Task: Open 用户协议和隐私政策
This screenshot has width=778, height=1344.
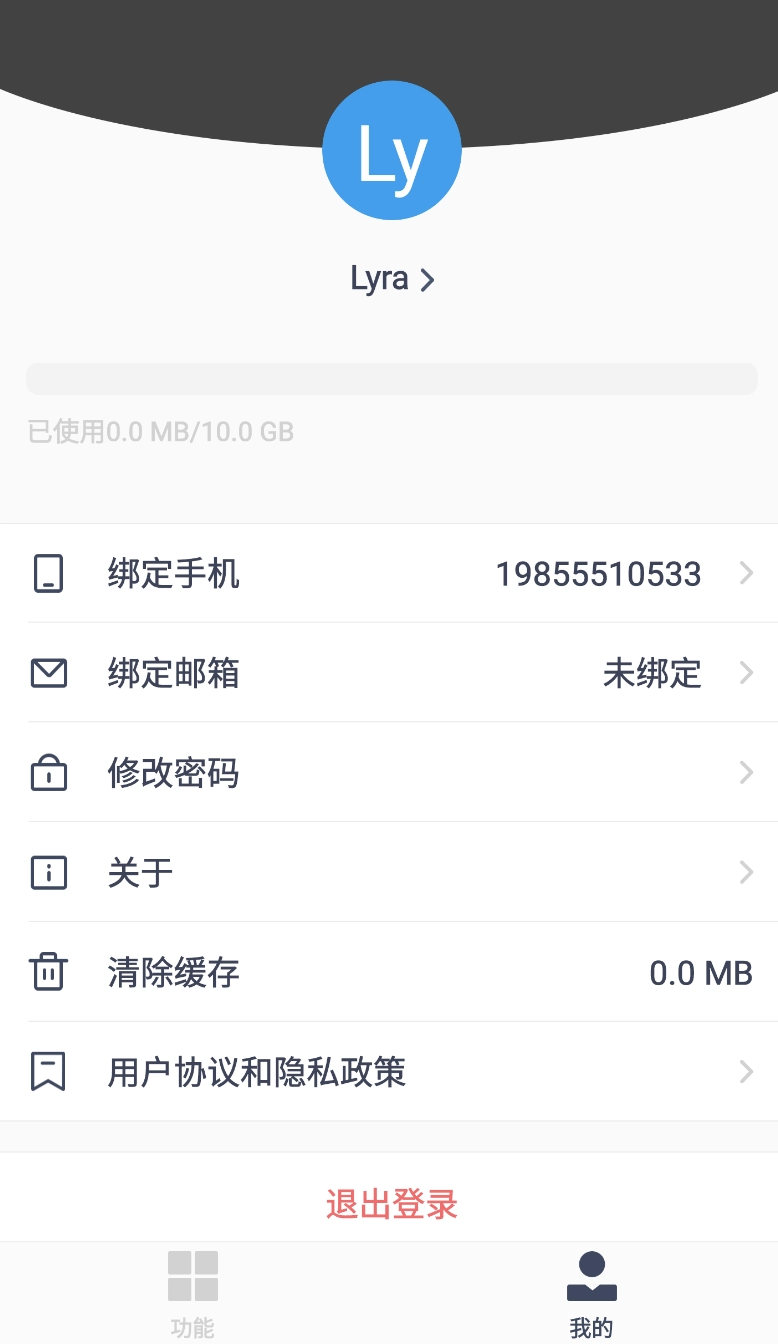Action: pos(256,1071)
